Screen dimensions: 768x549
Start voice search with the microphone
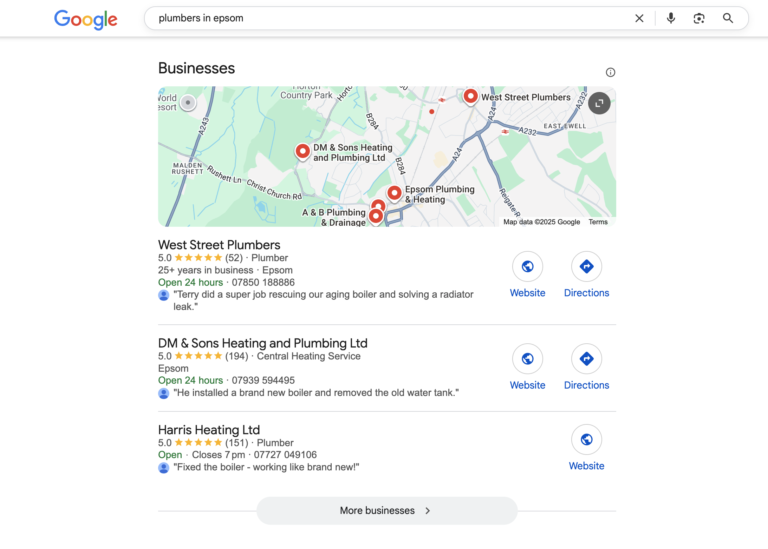click(670, 18)
